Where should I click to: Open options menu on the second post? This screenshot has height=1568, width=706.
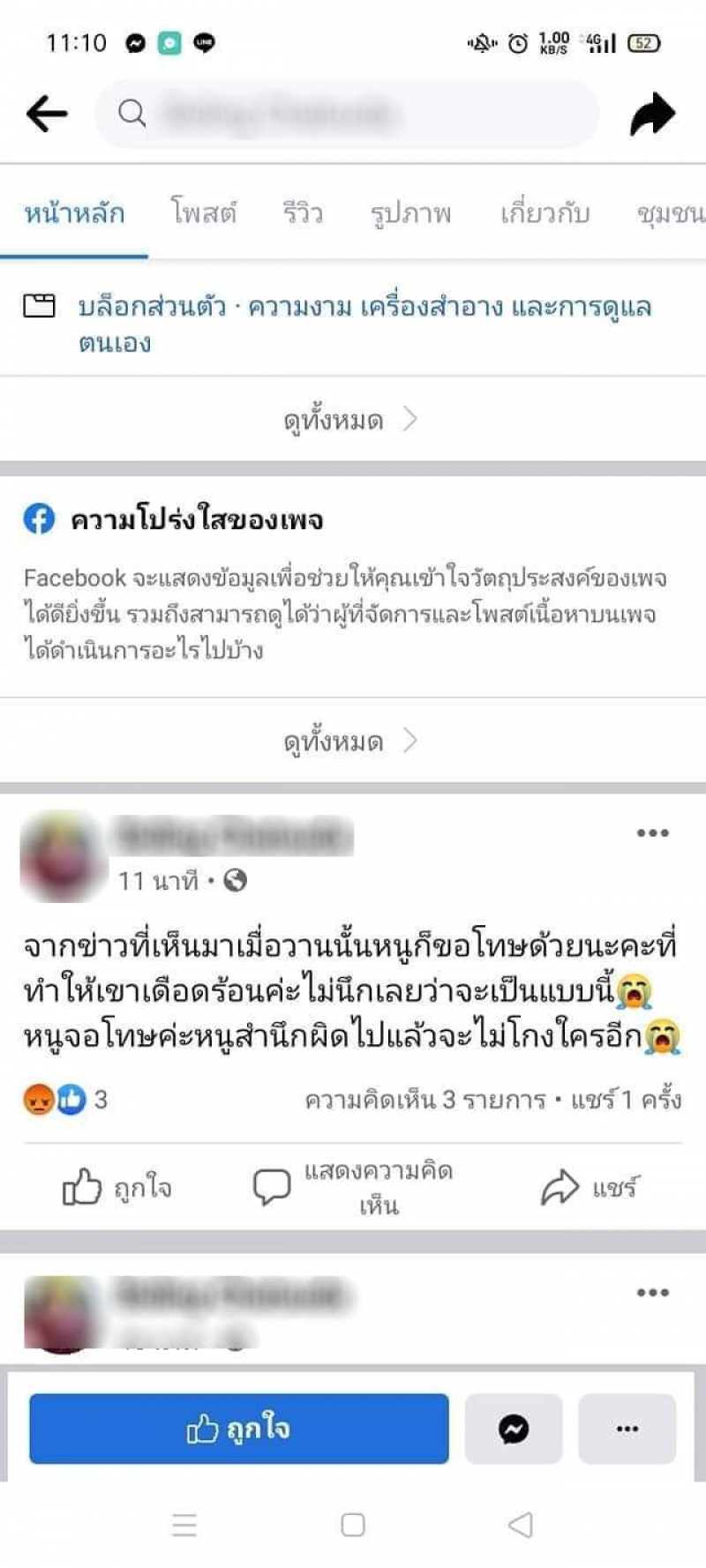pos(652,1293)
